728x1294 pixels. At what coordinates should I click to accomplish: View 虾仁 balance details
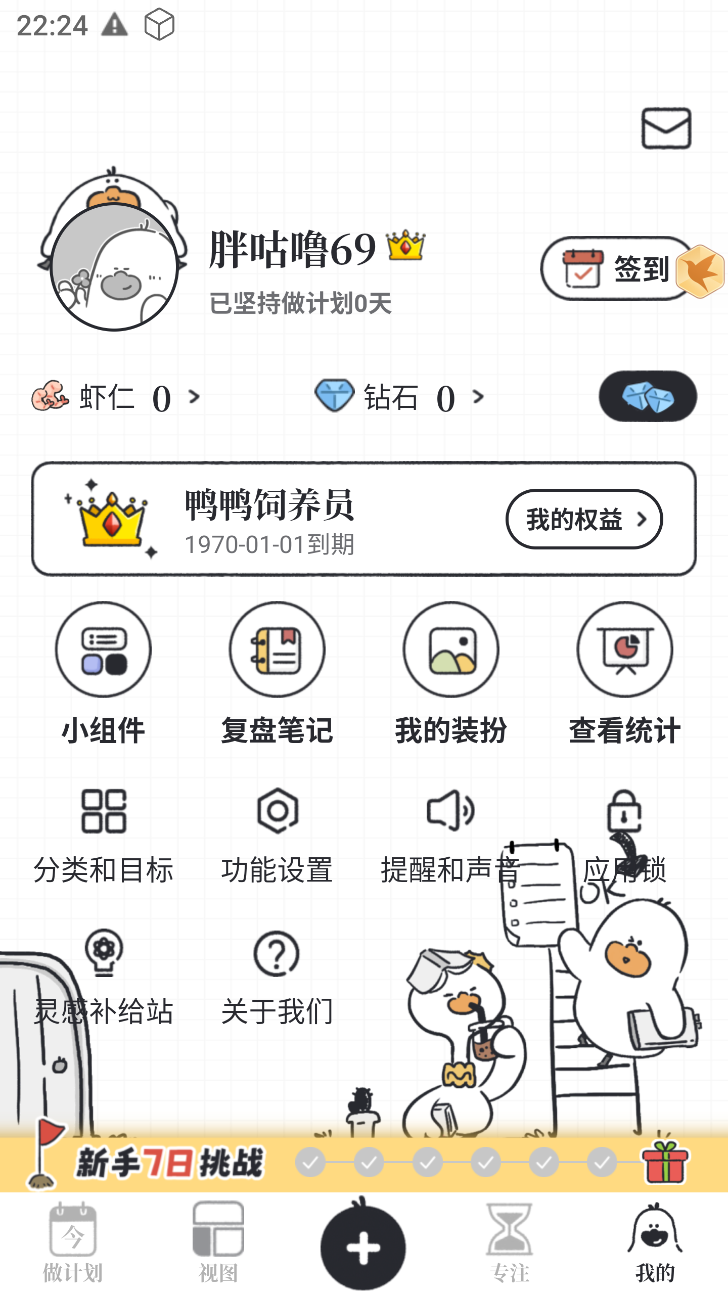[116, 398]
